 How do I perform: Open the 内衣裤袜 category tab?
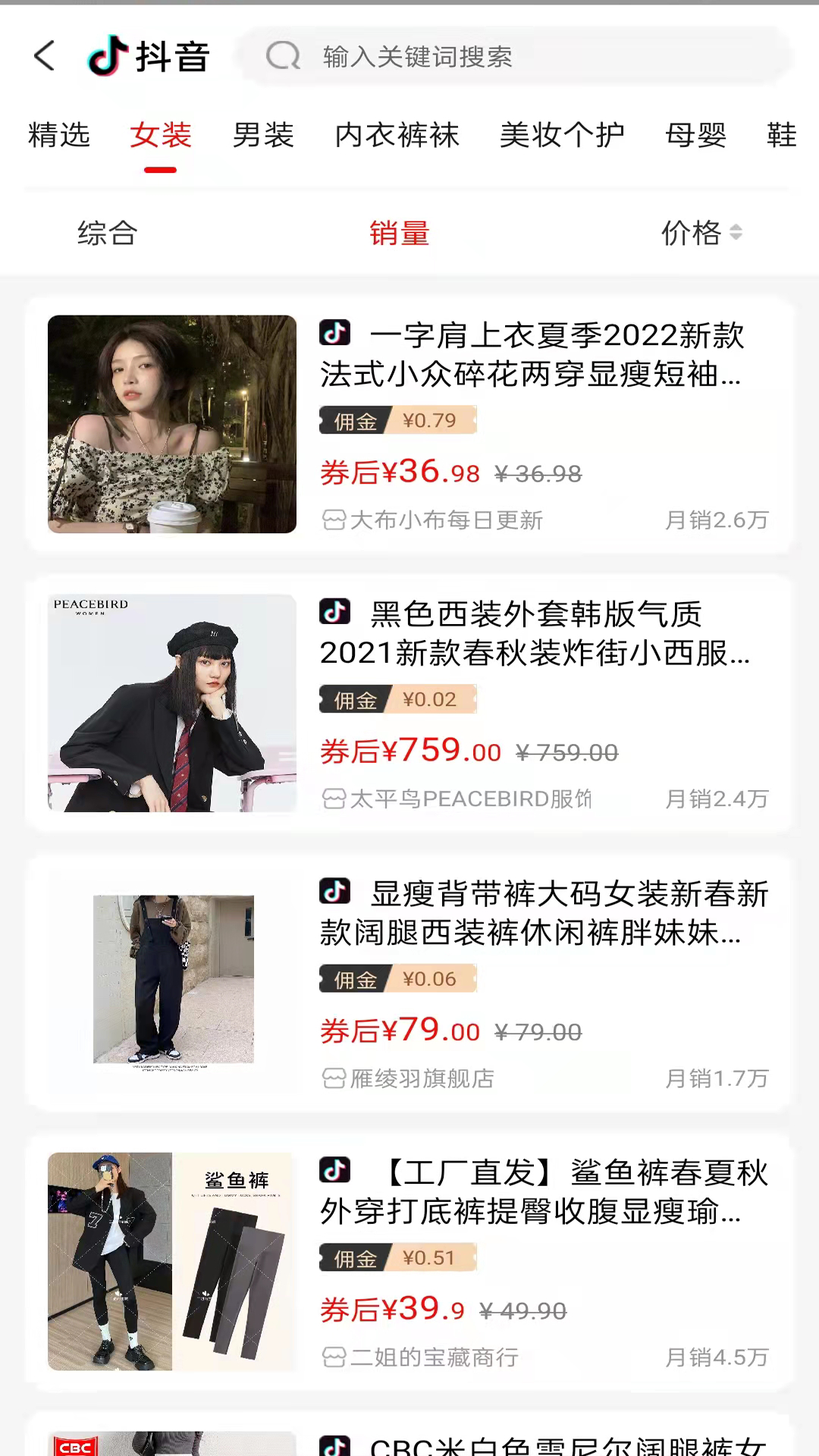pyautogui.click(x=397, y=136)
